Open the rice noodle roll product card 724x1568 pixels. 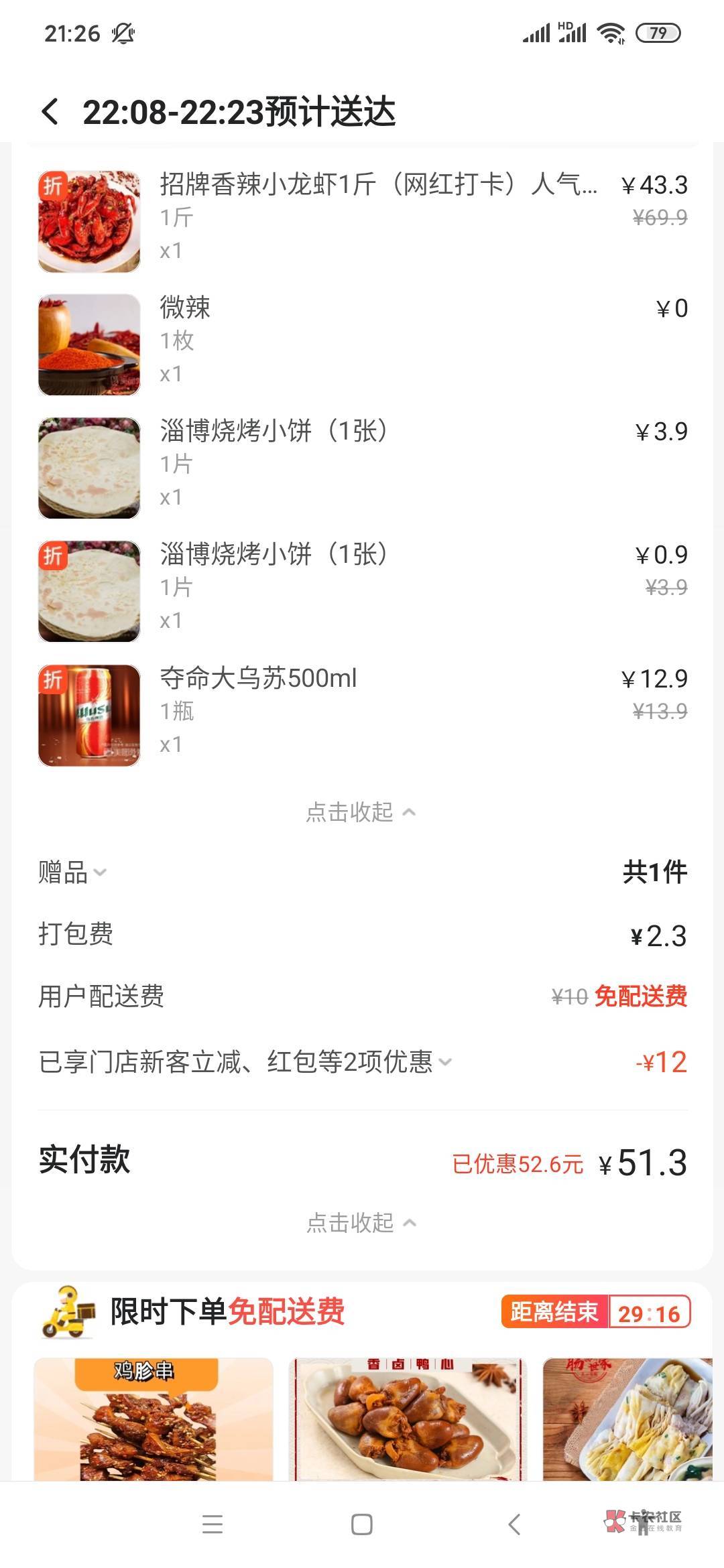pyautogui.click(x=627, y=1418)
